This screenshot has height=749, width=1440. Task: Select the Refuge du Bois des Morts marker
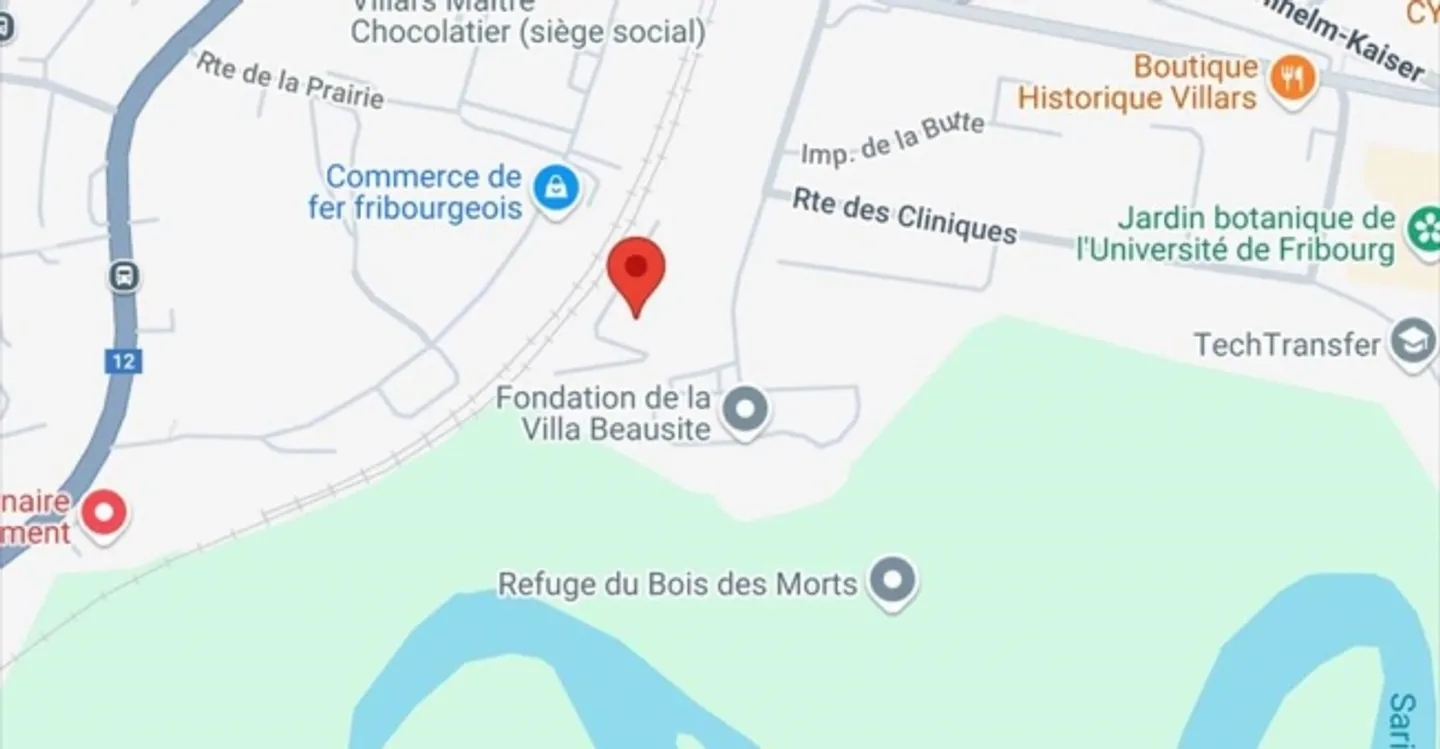[893, 581]
